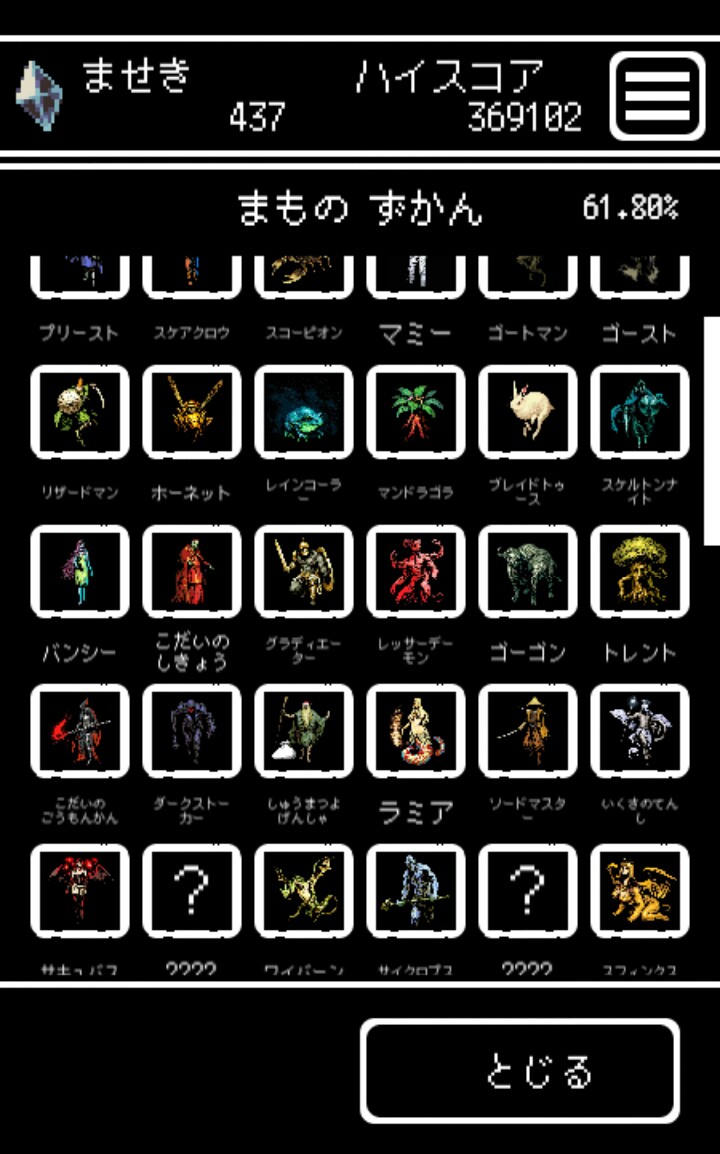The image size is (720, 1154).
Task: Open the いくさのてんし monster tile
Action: (639, 731)
